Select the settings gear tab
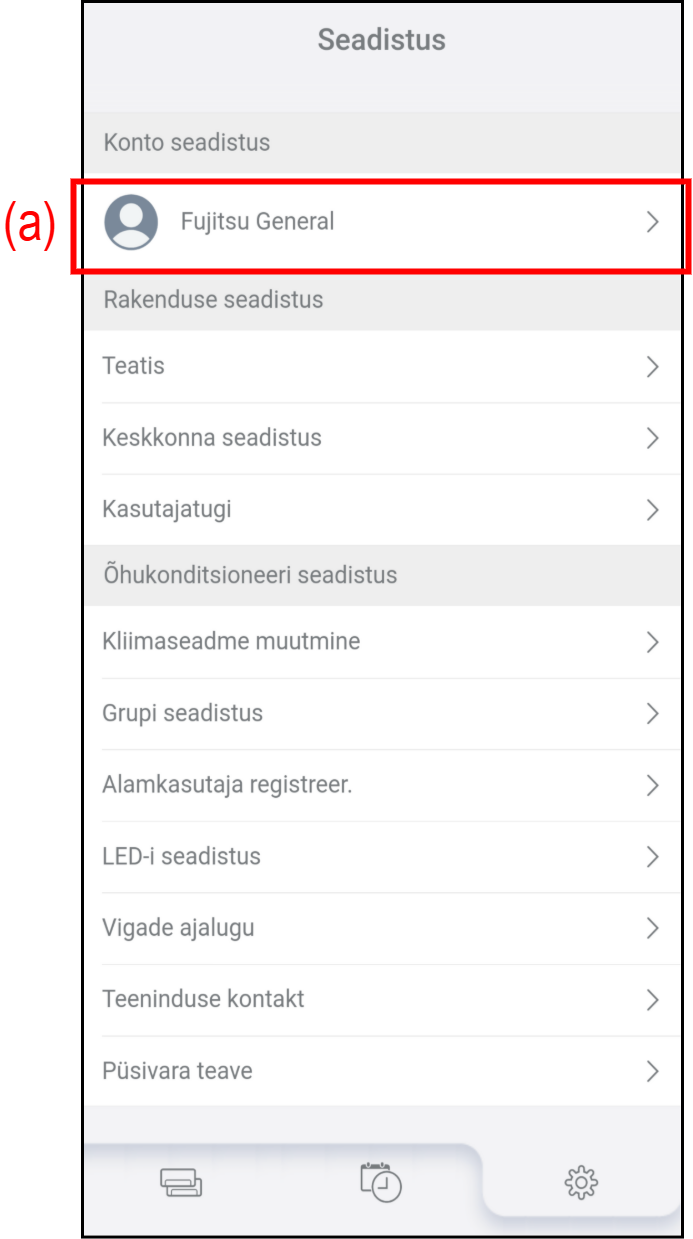Viewport: 693px width, 1239px height. point(581,1183)
